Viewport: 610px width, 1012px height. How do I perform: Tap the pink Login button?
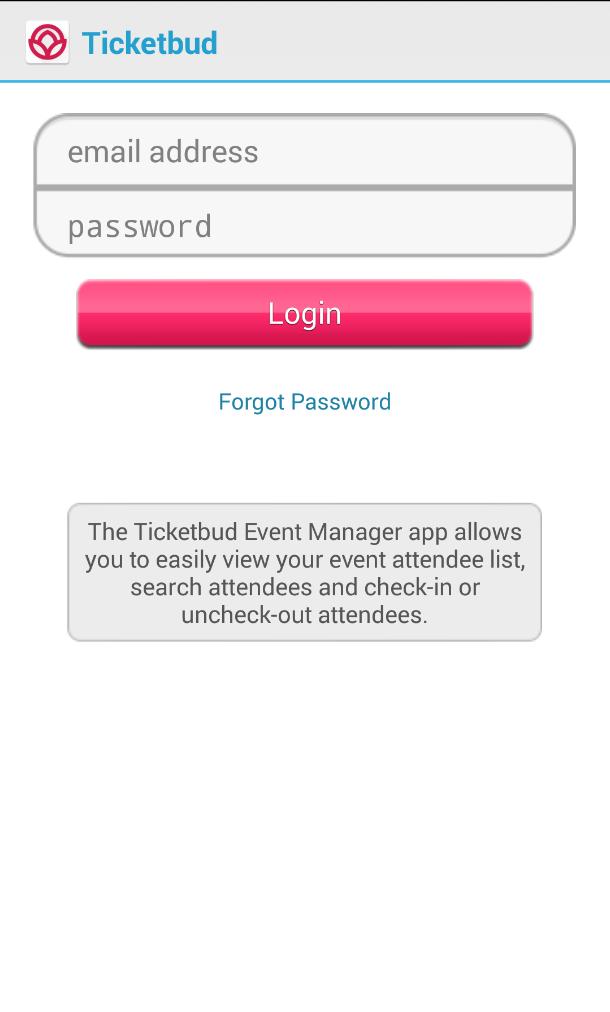point(304,314)
